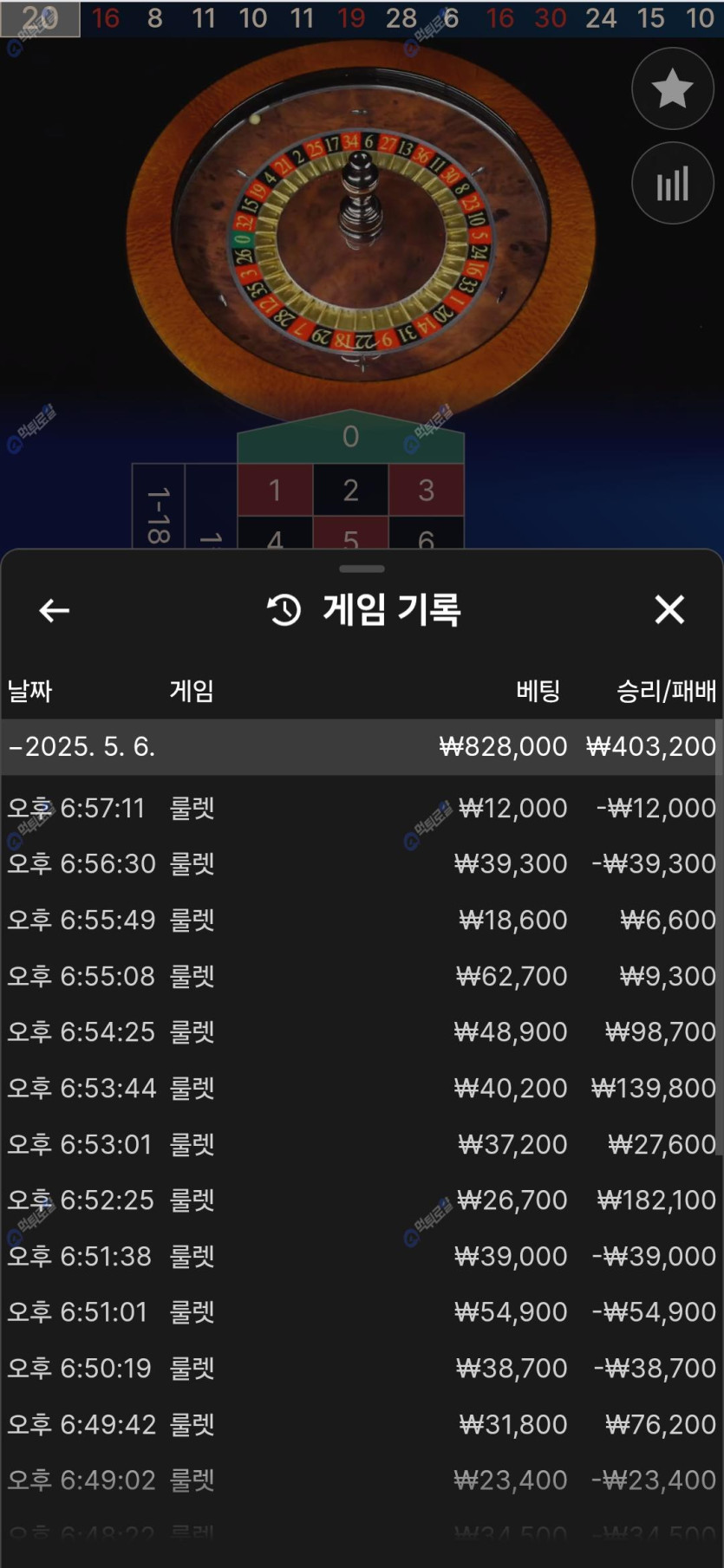Tap the 오후 6:50:19 룰렛 row

tap(361, 1368)
